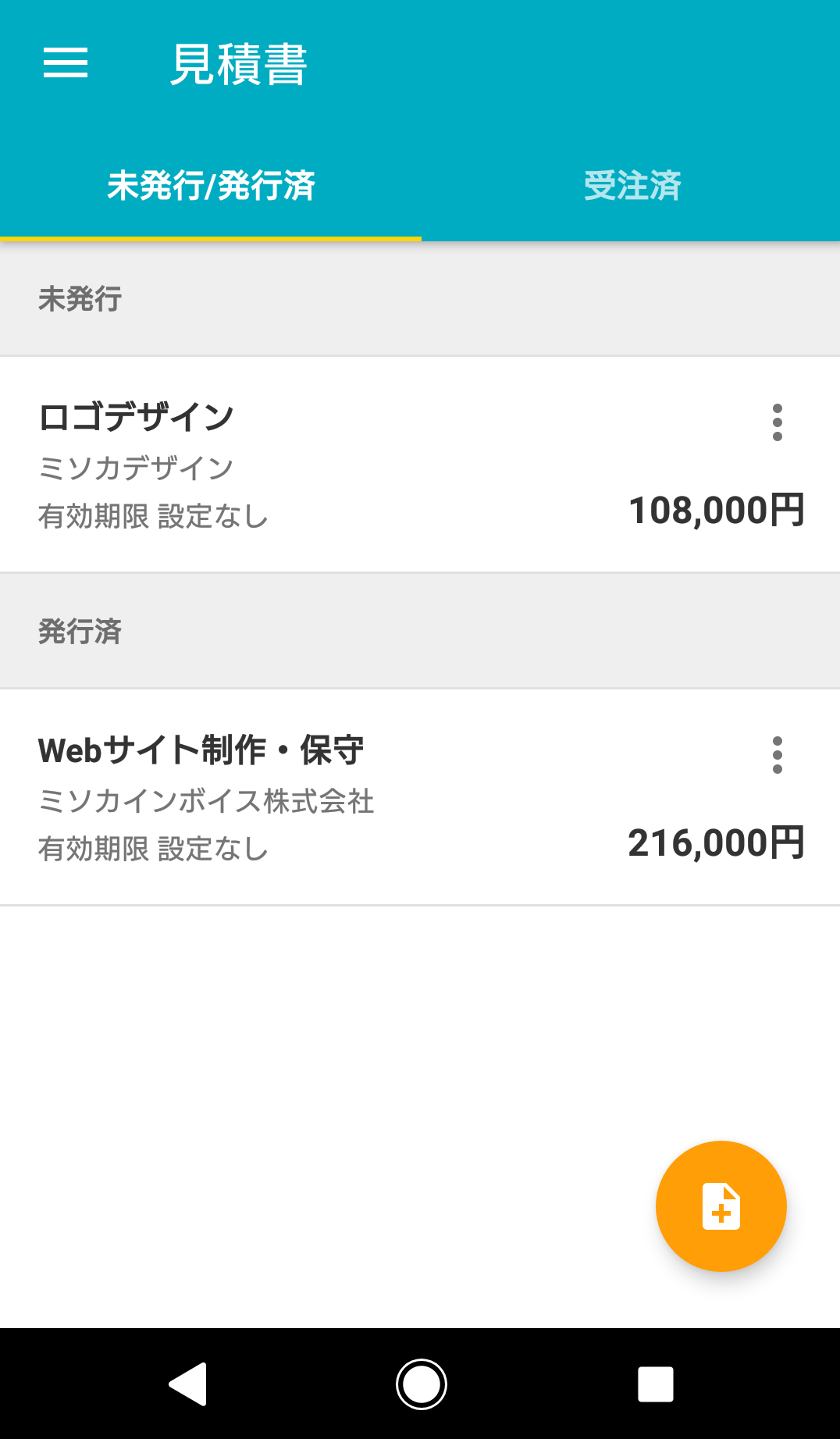Tap 有効期限 設定なし under ロゴデザイン
Screen dimensions: 840x1439
[x=153, y=515]
